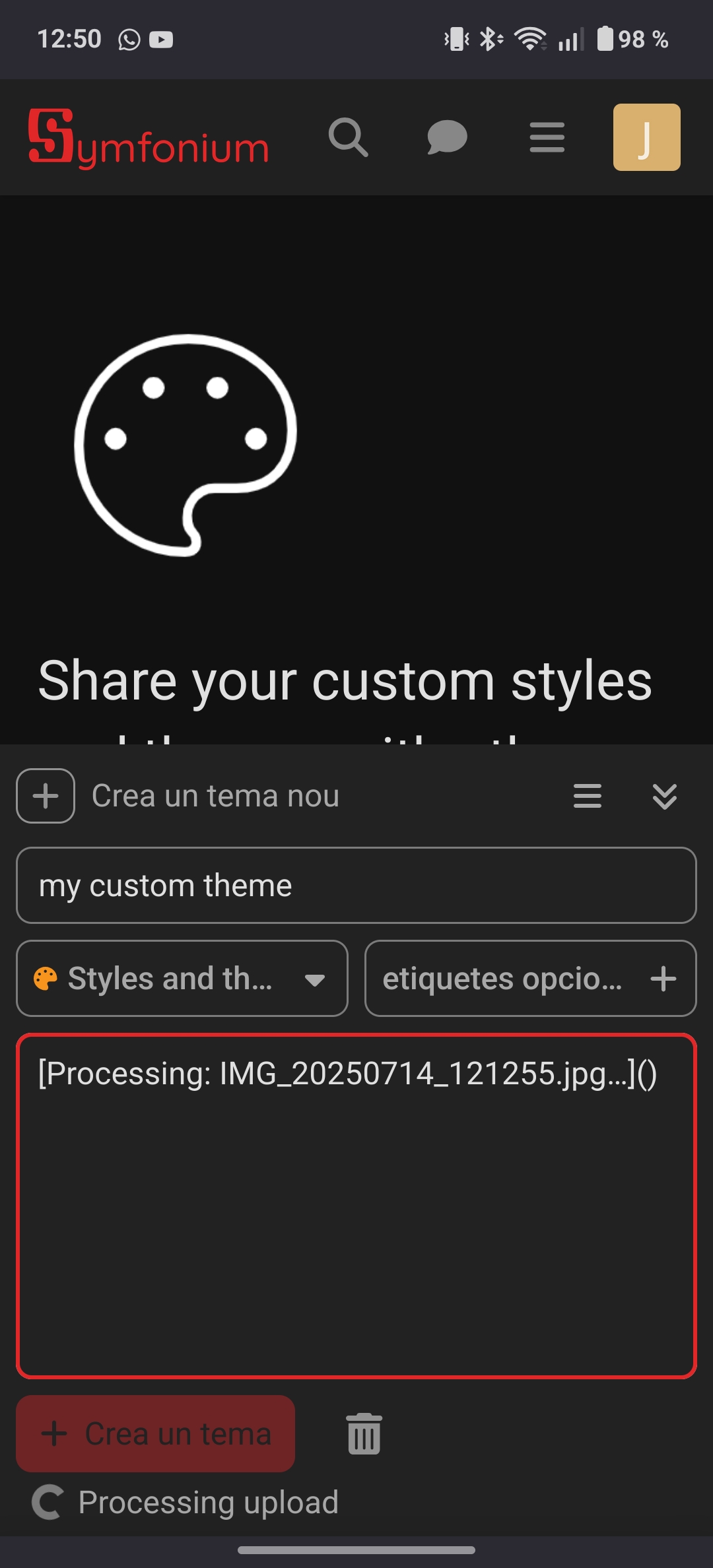Open the forum search
Viewport: 713px width, 1568px height.
point(348,137)
